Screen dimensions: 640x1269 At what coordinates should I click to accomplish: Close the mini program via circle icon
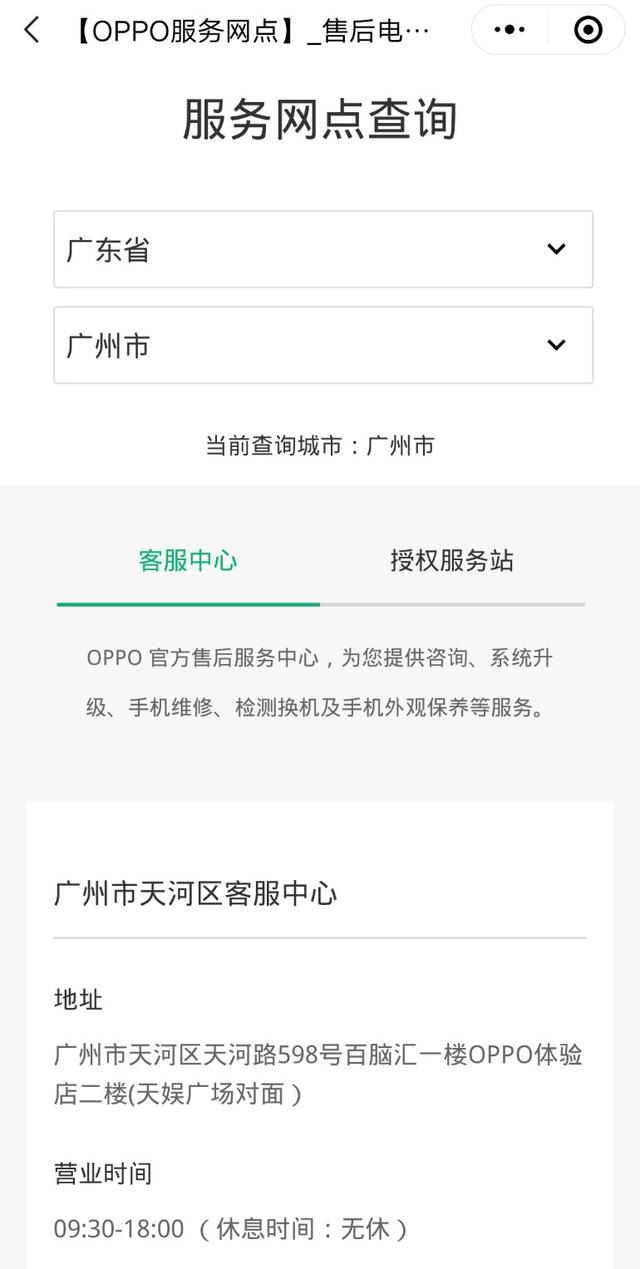588,30
